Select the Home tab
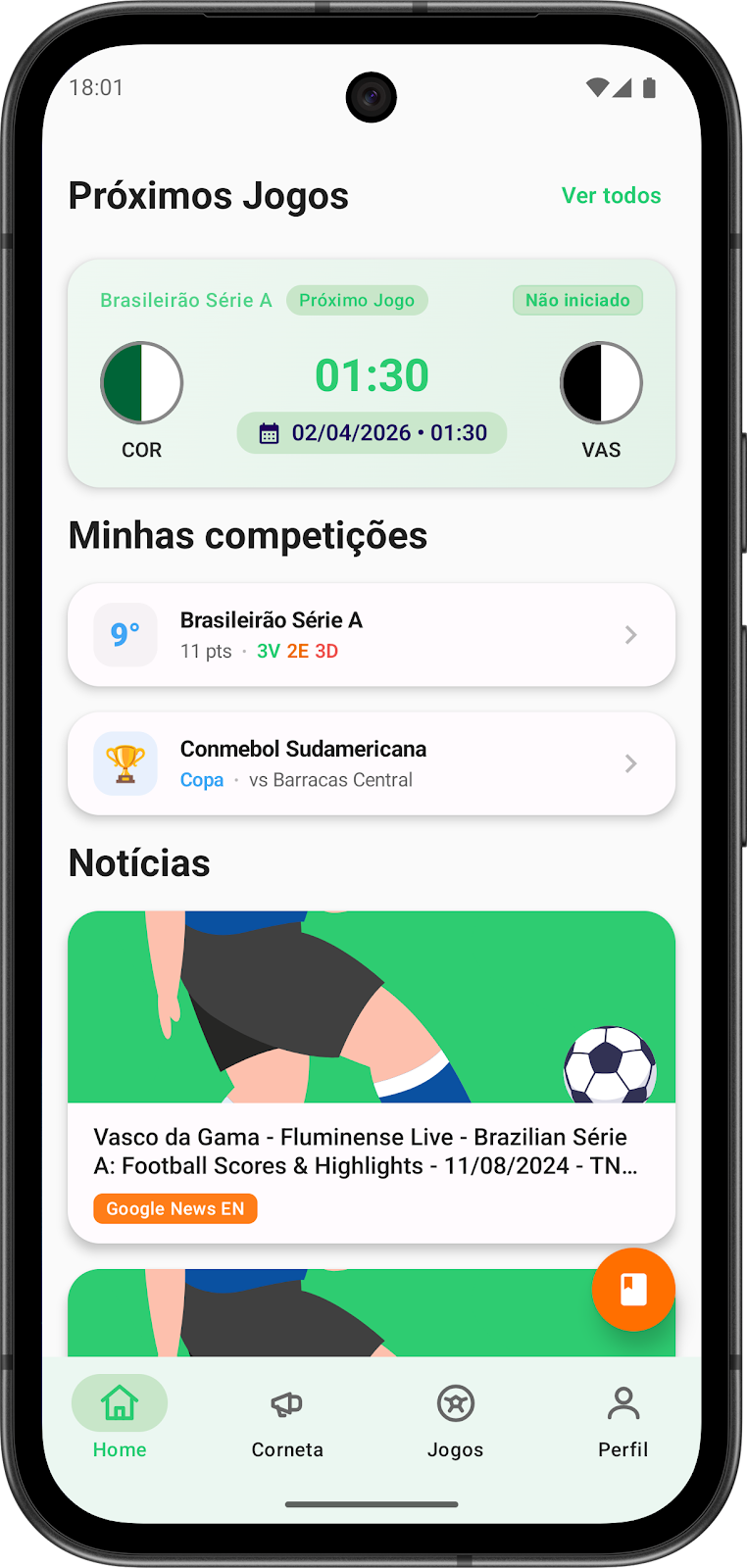The image size is (747, 1568). [x=120, y=1419]
